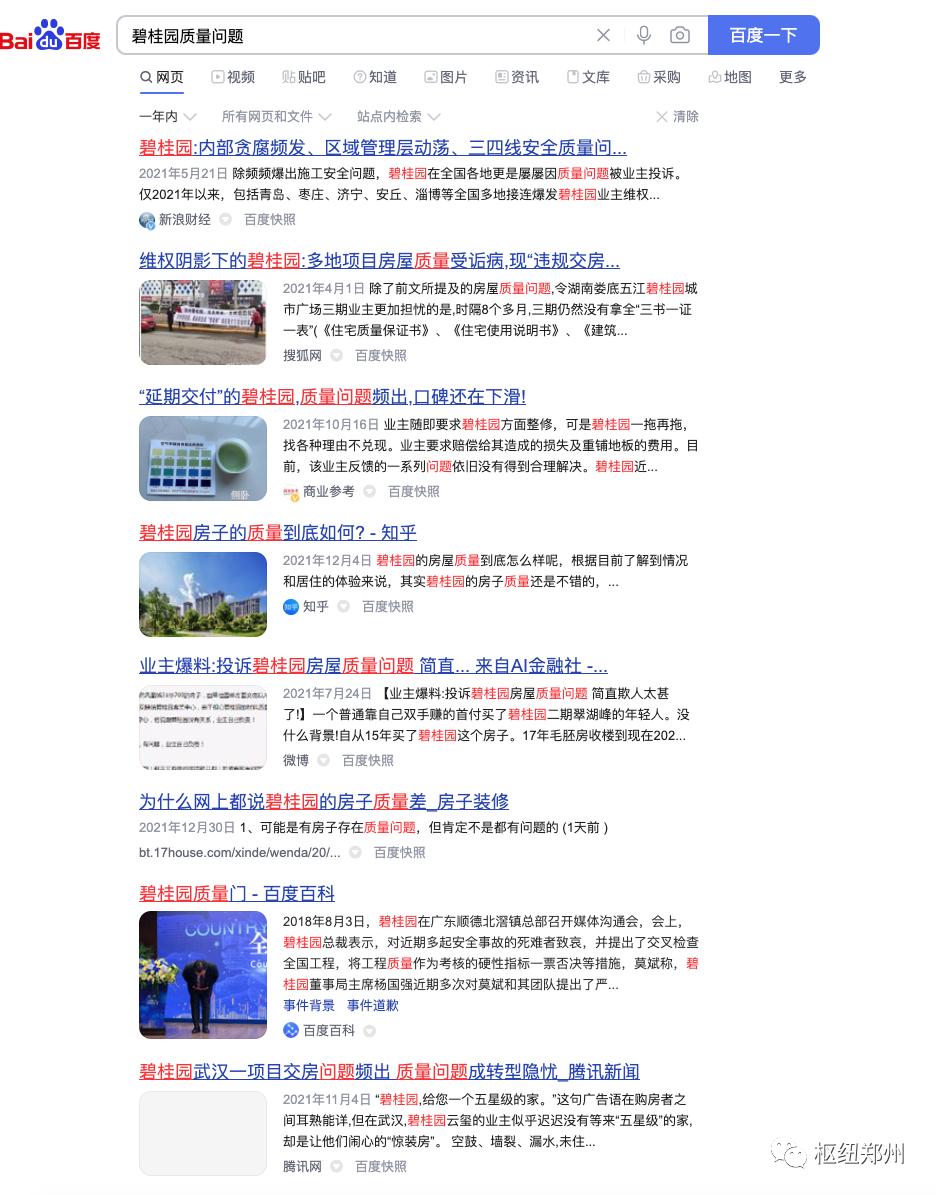Open image search via the camera icon

[679, 34]
